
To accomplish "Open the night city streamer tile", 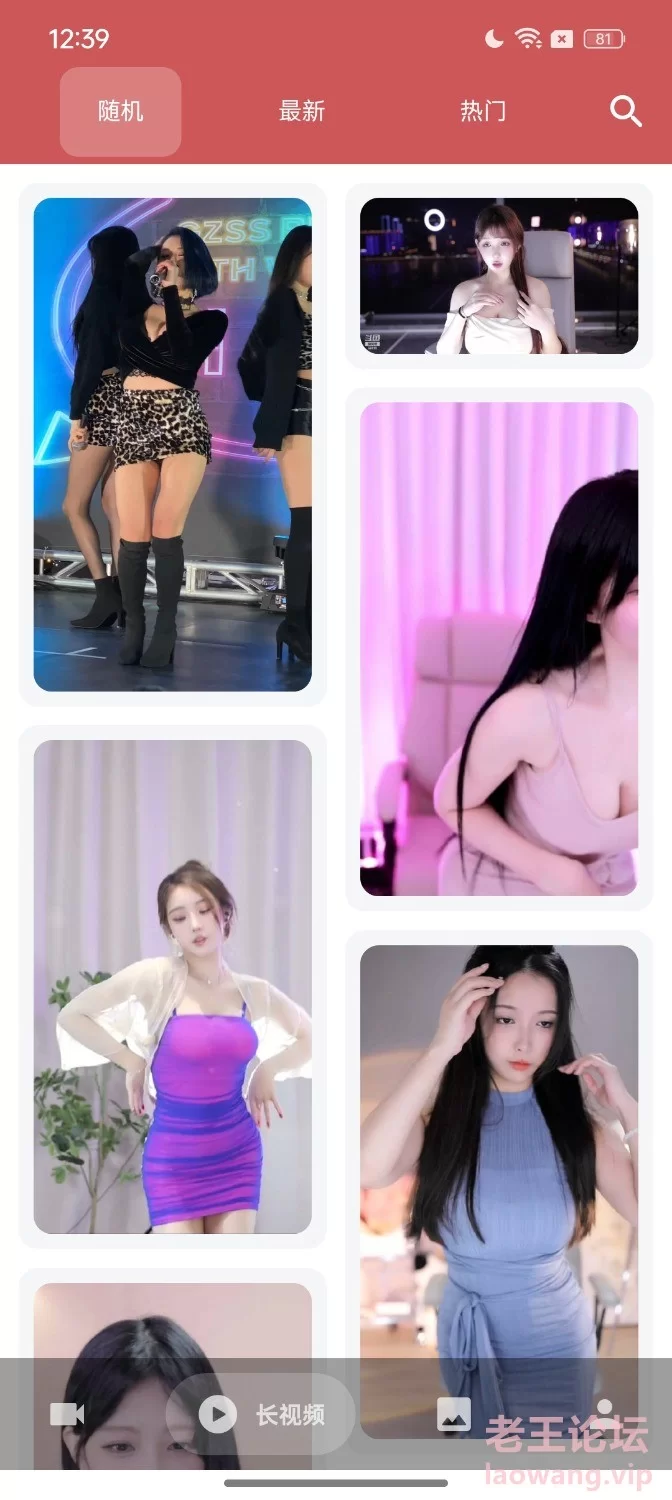I will pyautogui.click(x=499, y=276).
